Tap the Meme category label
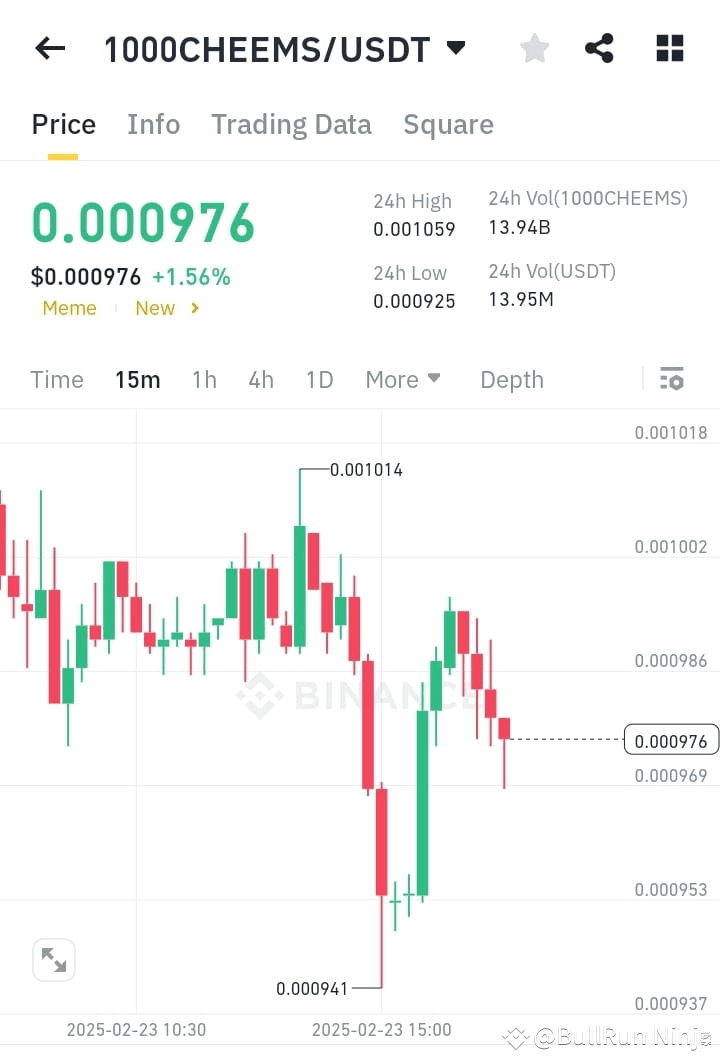Image resolution: width=720 pixels, height=1059 pixels. (68, 308)
